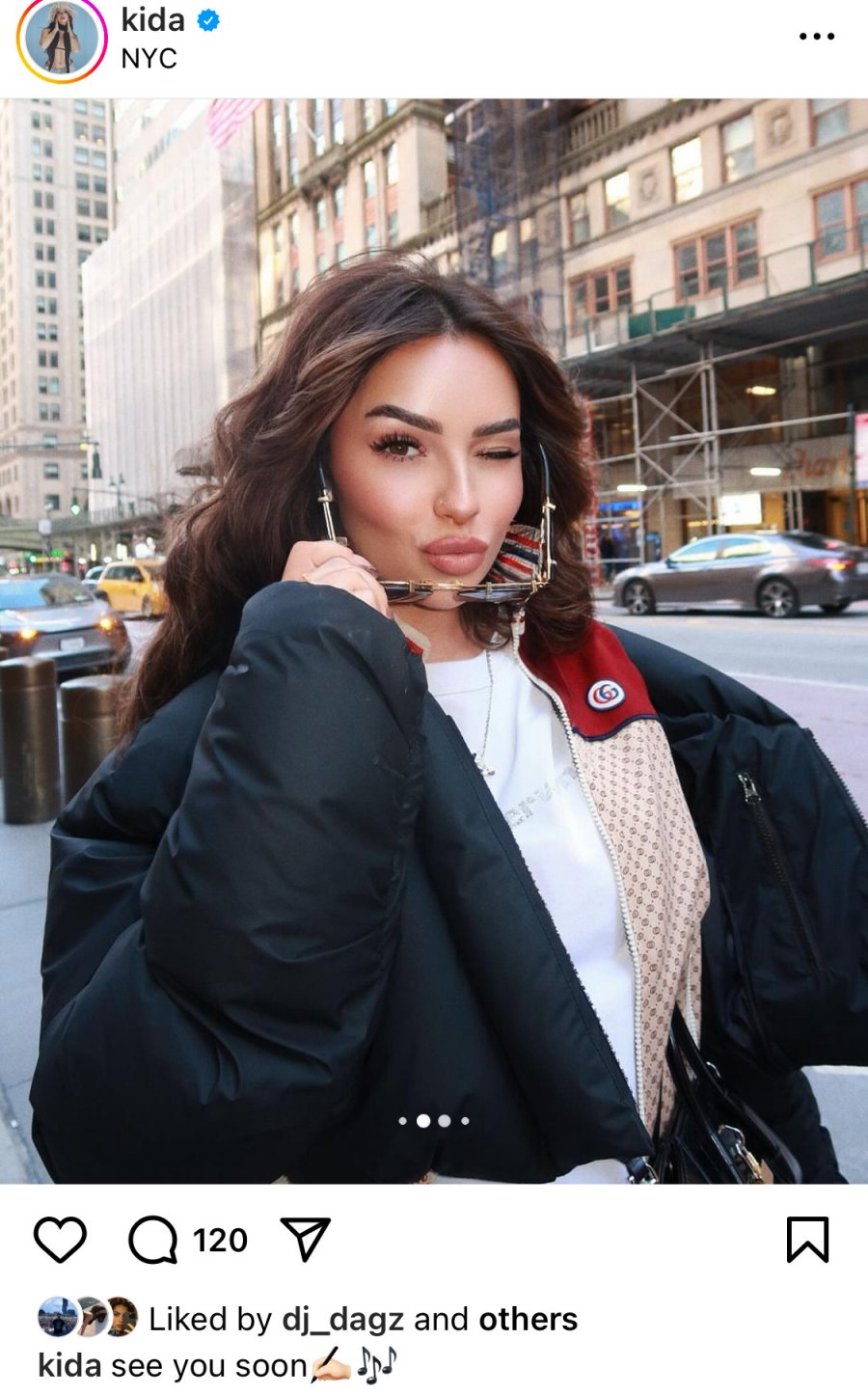Open the post's three-dot options menu
This screenshot has width=868, height=1395.
coord(816,37)
